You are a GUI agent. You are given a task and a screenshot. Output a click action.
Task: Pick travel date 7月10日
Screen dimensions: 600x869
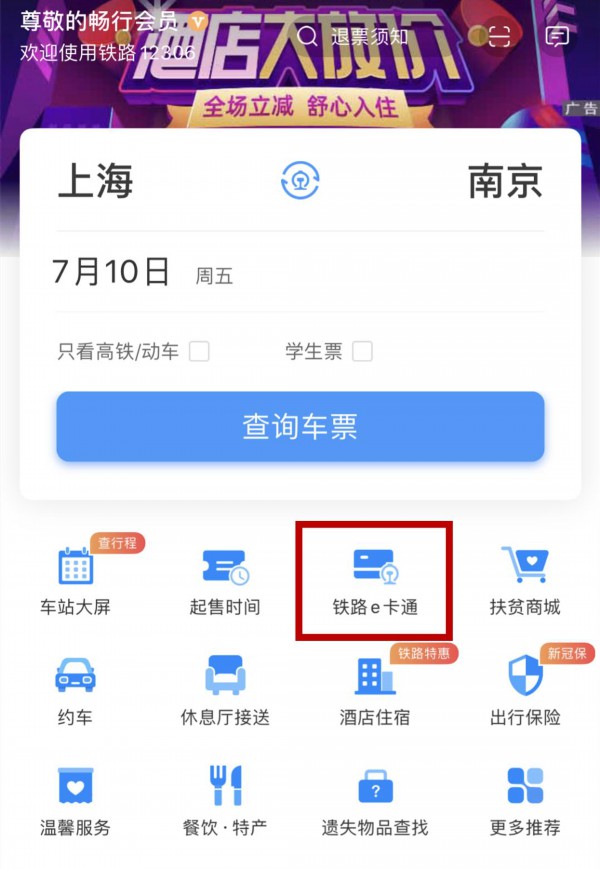click(x=112, y=272)
